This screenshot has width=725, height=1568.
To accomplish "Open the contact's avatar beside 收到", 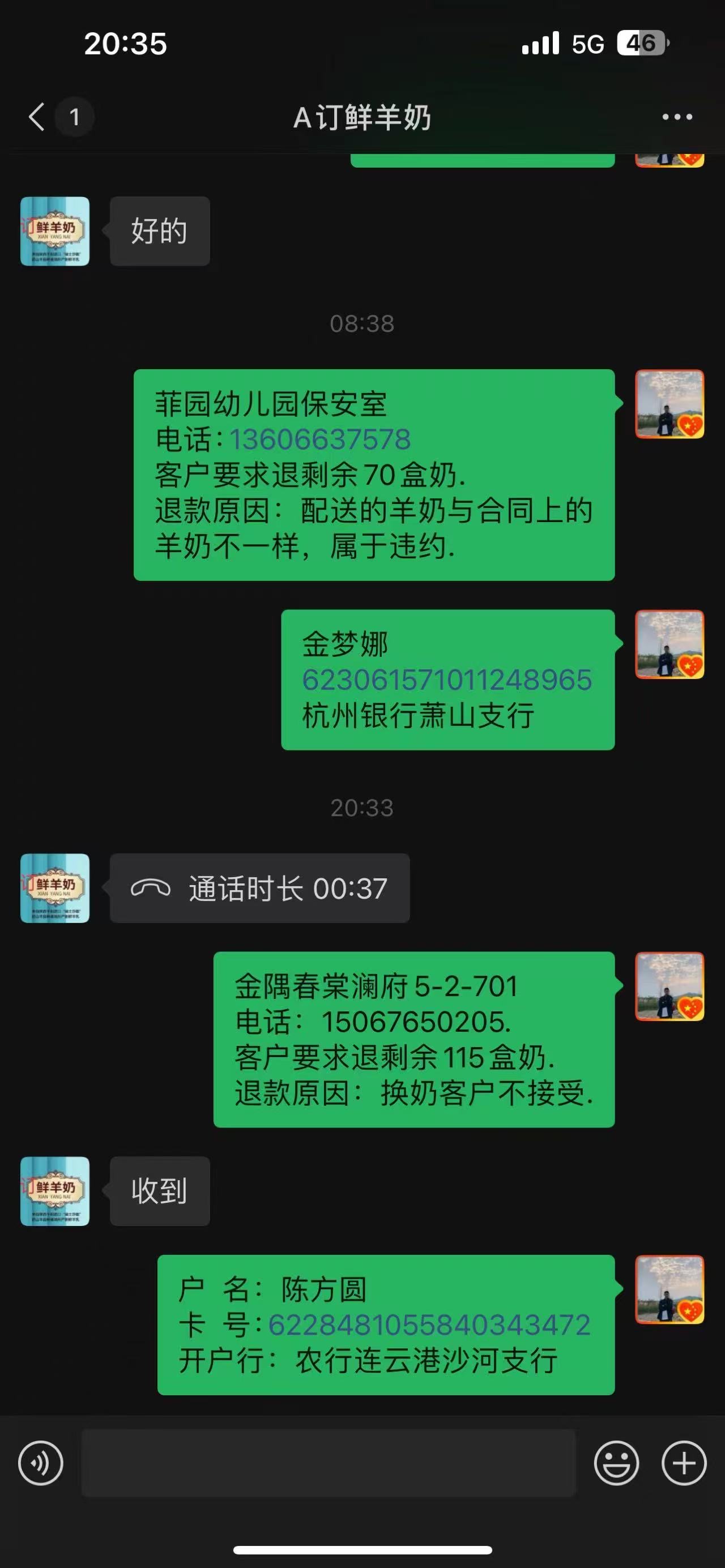I will pyautogui.click(x=55, y=1191).
